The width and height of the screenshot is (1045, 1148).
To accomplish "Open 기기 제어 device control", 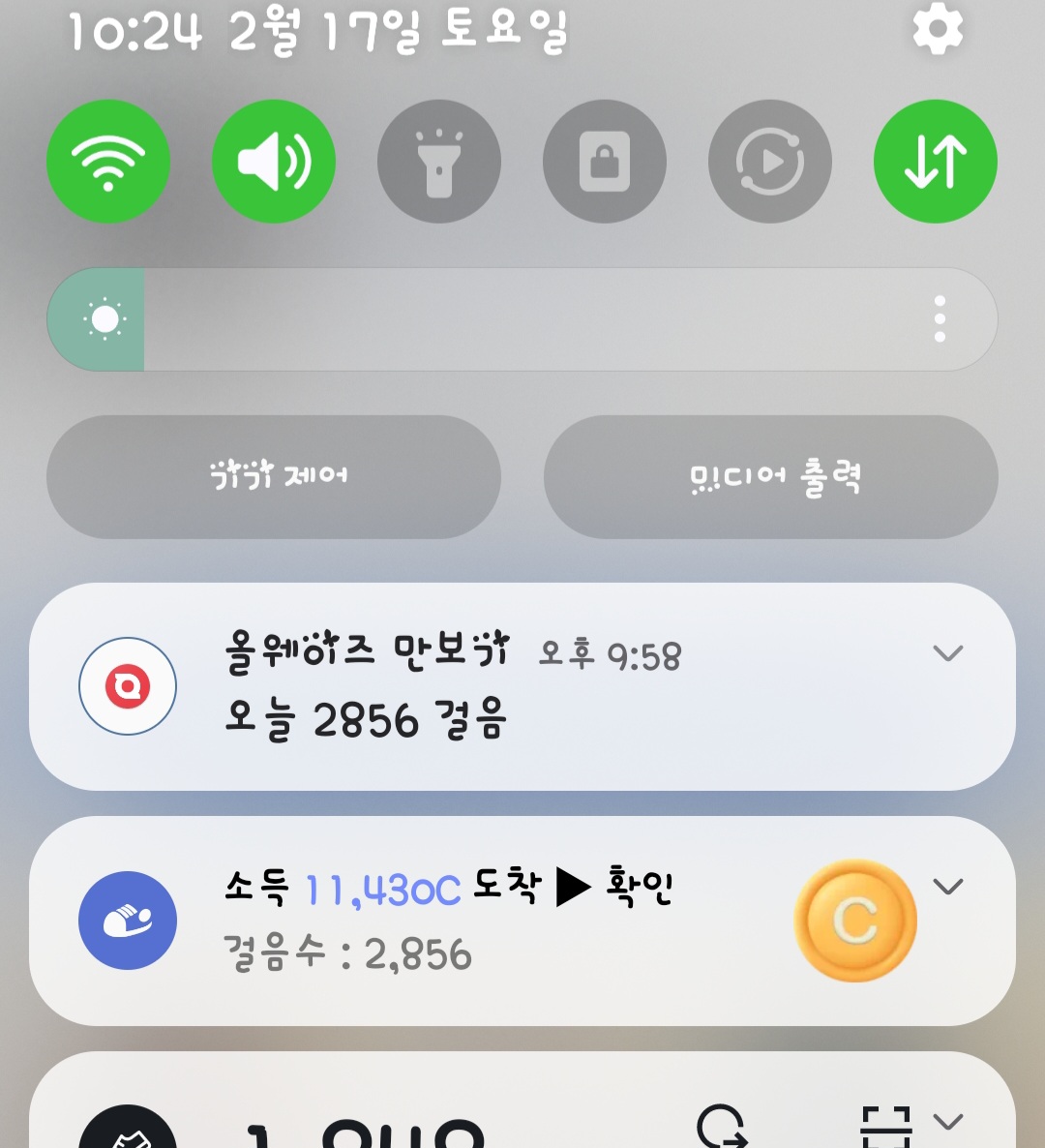I will [274, 477].
